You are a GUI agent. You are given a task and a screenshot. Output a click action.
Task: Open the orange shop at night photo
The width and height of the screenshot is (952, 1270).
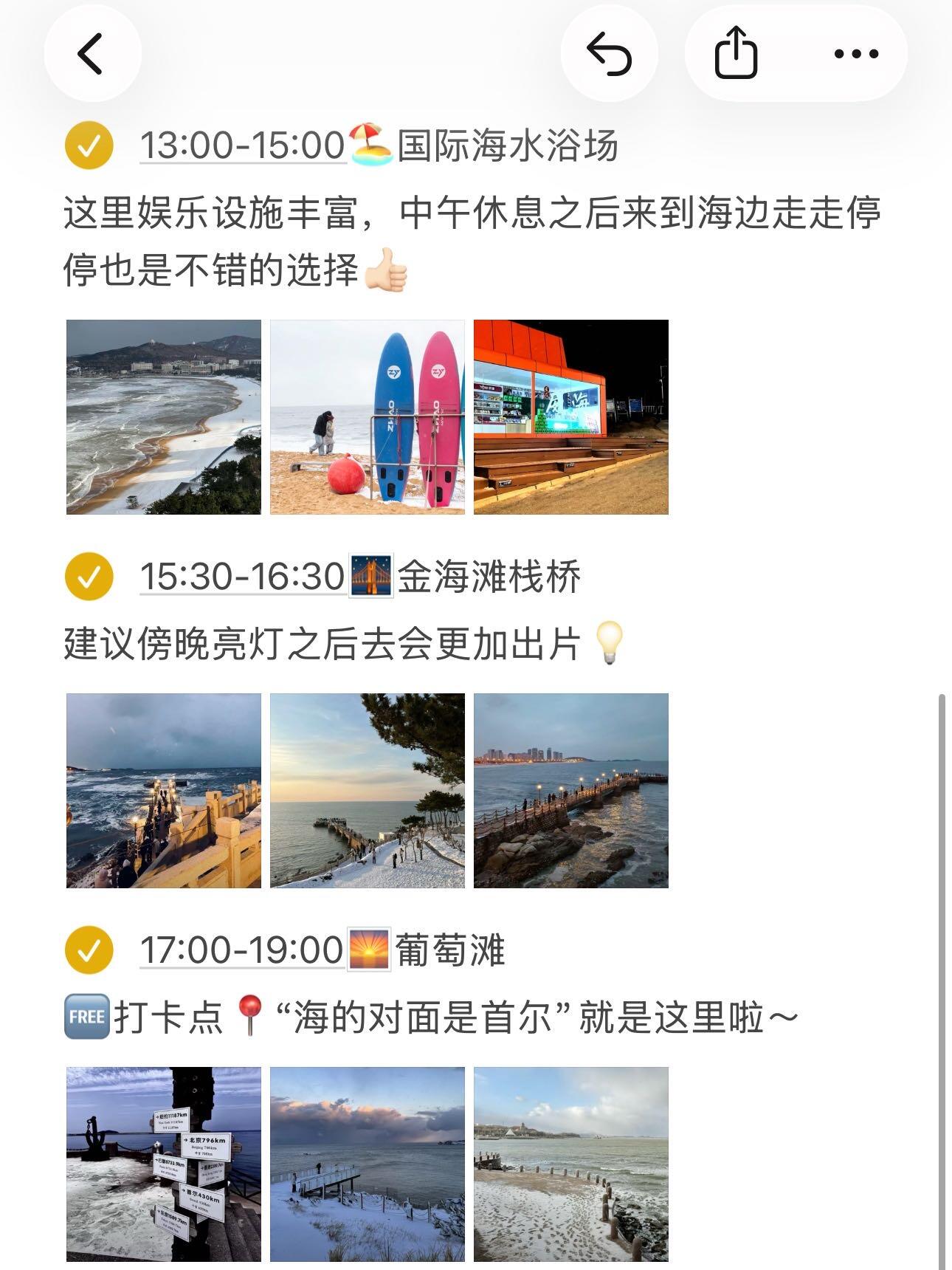pyautogui.click(x=571, y=417)
